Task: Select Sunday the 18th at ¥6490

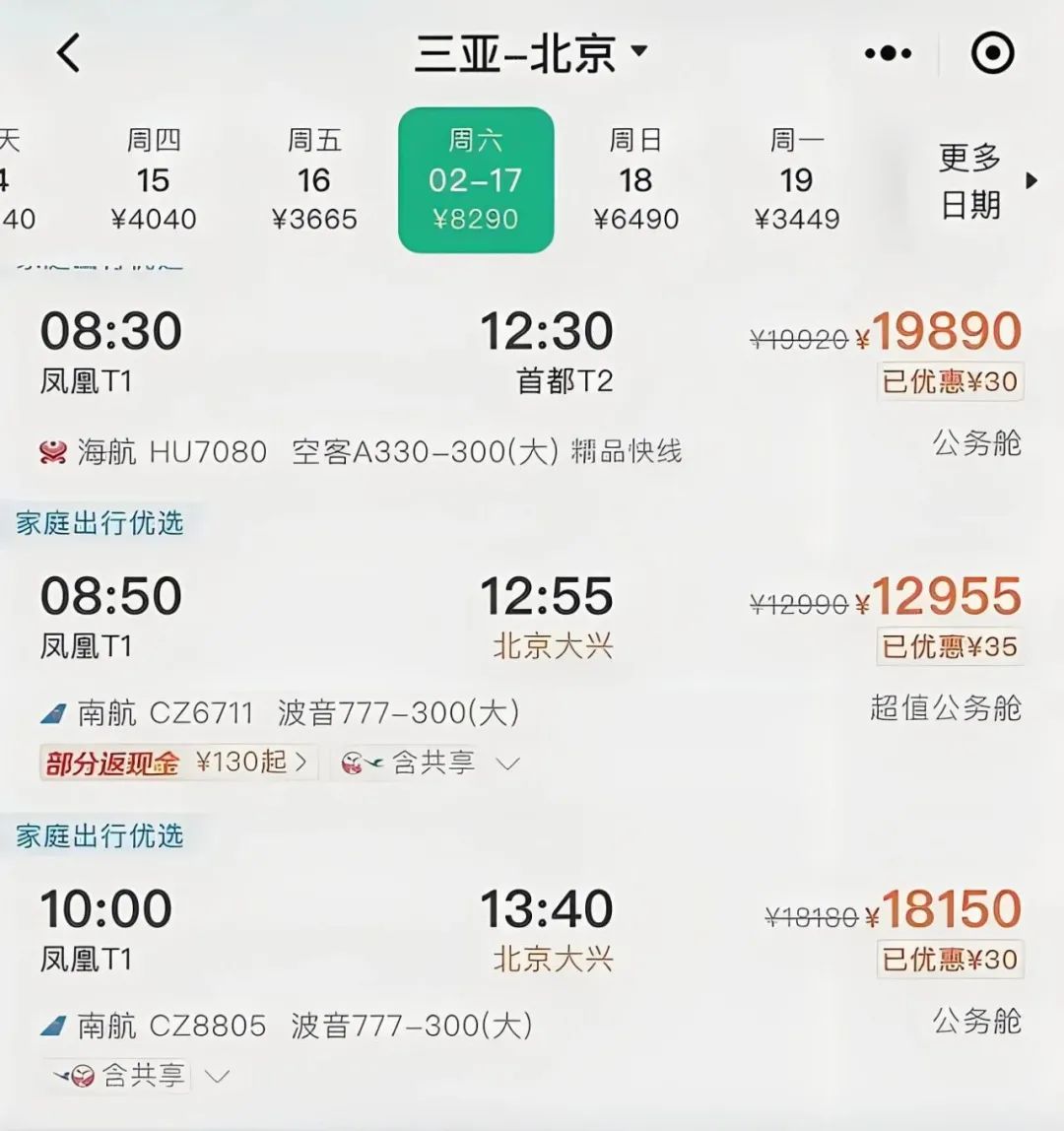Action: pyautogui.click(x=635, y=179)
